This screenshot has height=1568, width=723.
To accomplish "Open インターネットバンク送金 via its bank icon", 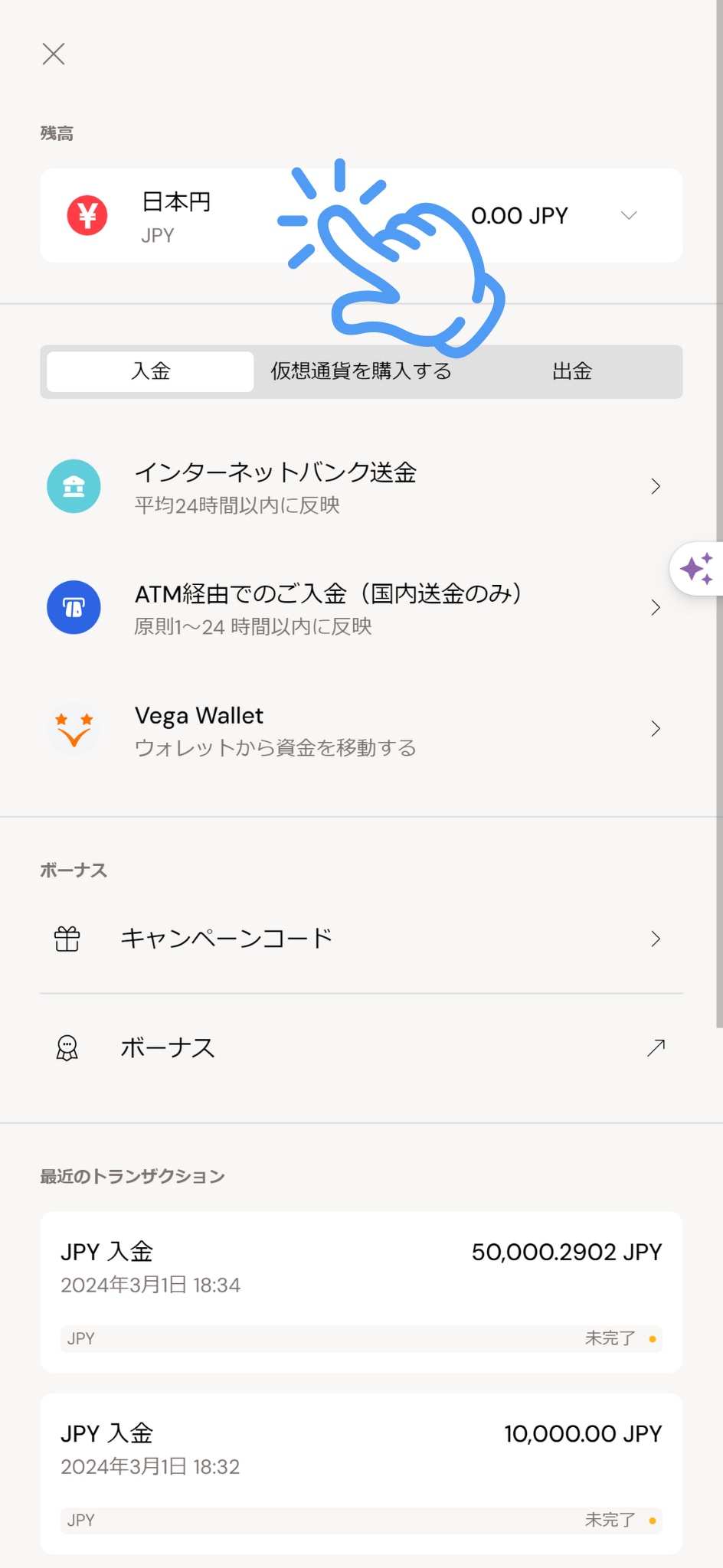I will coord(74,485).
